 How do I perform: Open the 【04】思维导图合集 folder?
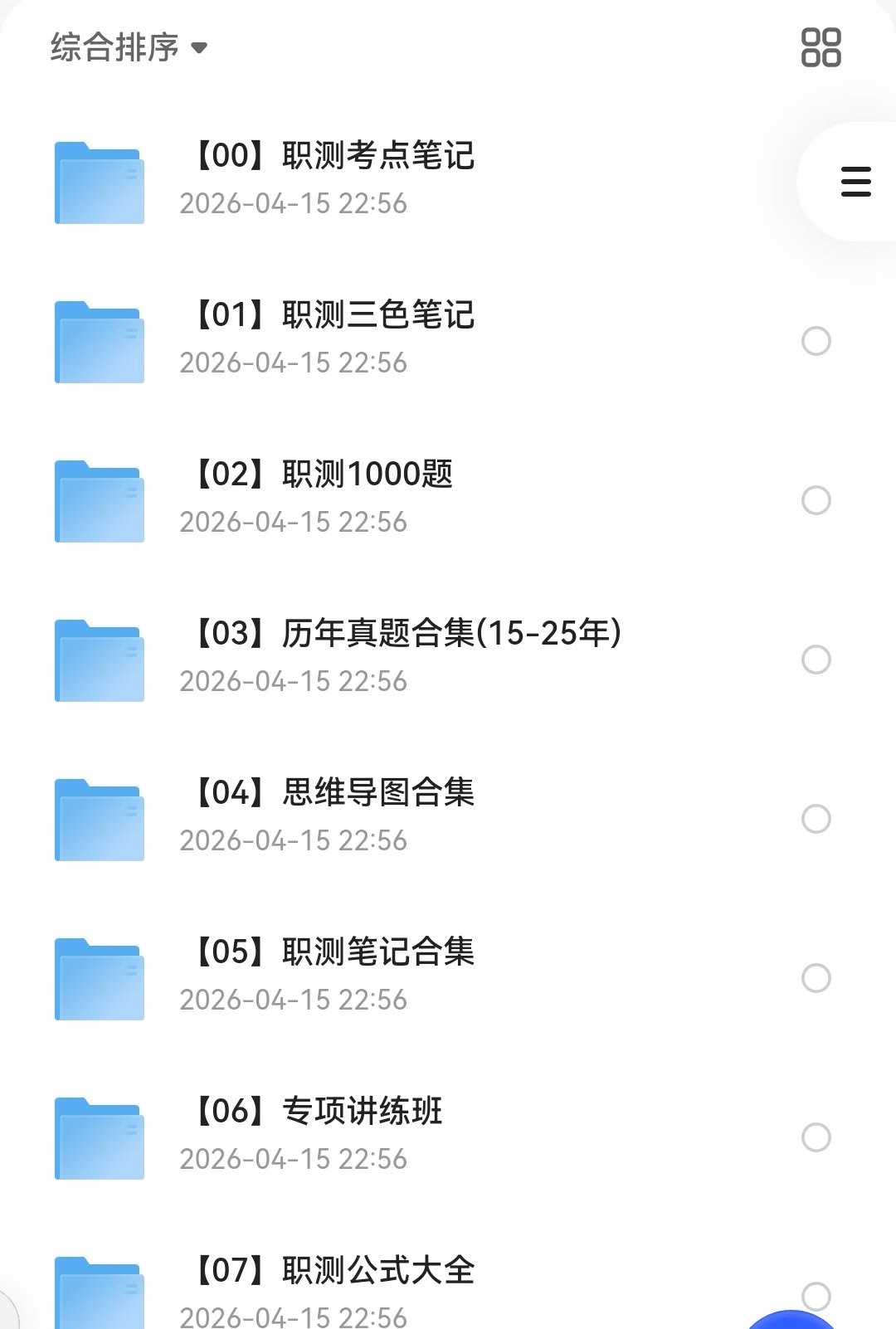[x=334, y=793]
